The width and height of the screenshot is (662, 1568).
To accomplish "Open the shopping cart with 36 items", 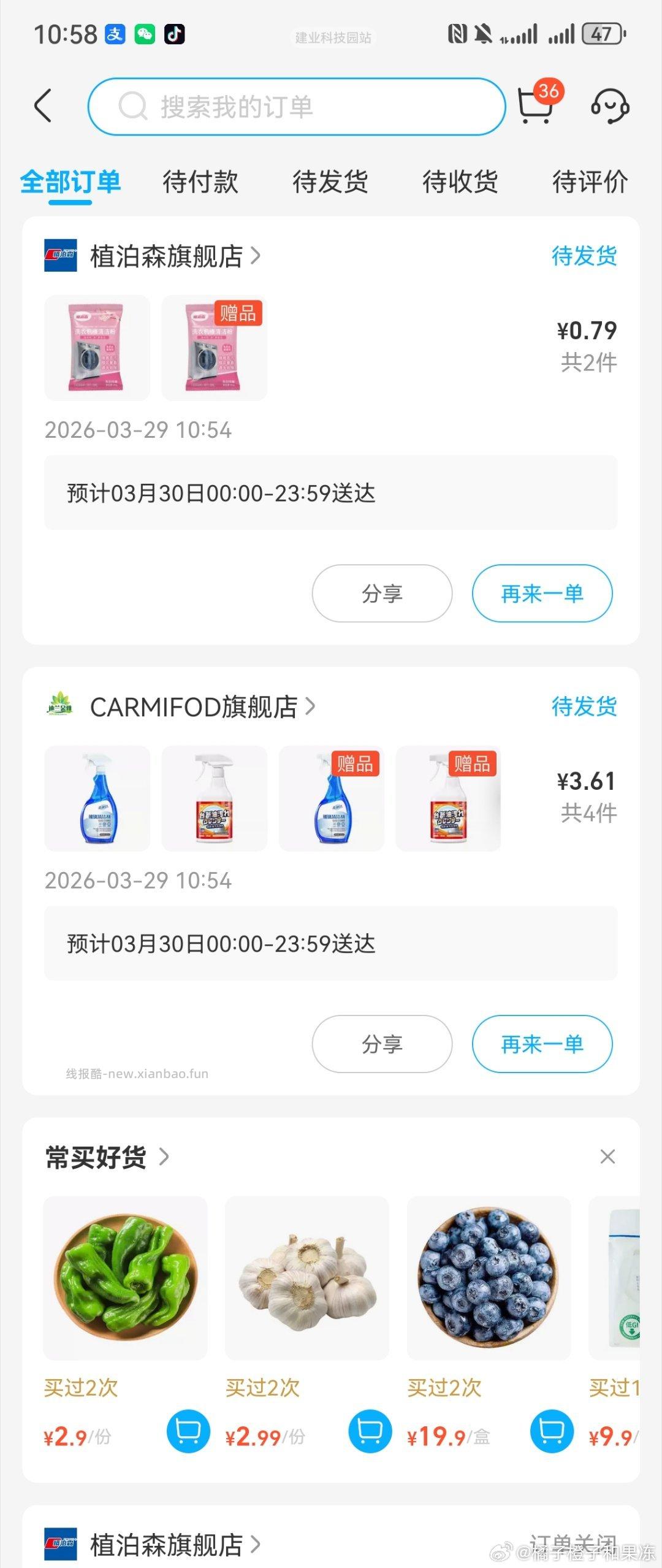I will pos(535,105).
